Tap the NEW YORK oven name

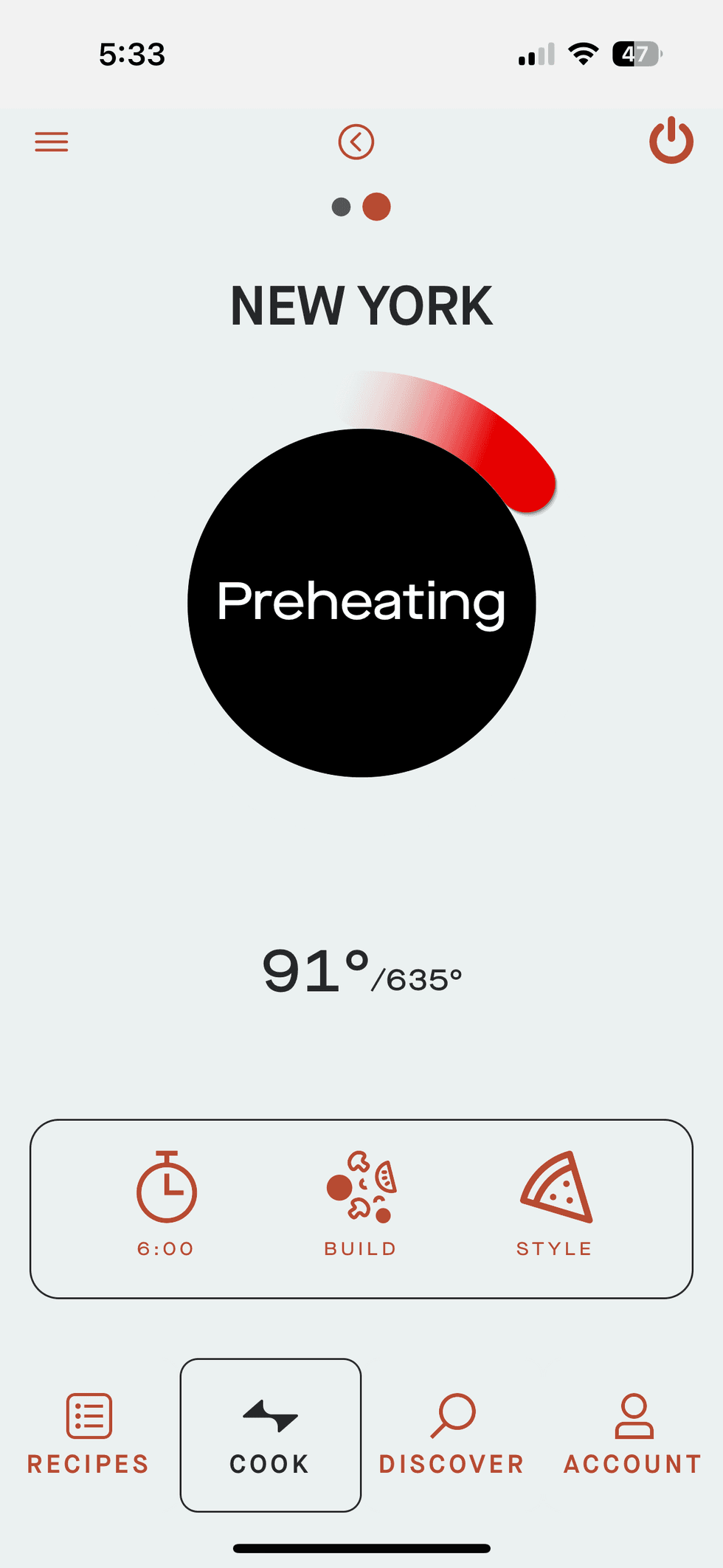361,305
